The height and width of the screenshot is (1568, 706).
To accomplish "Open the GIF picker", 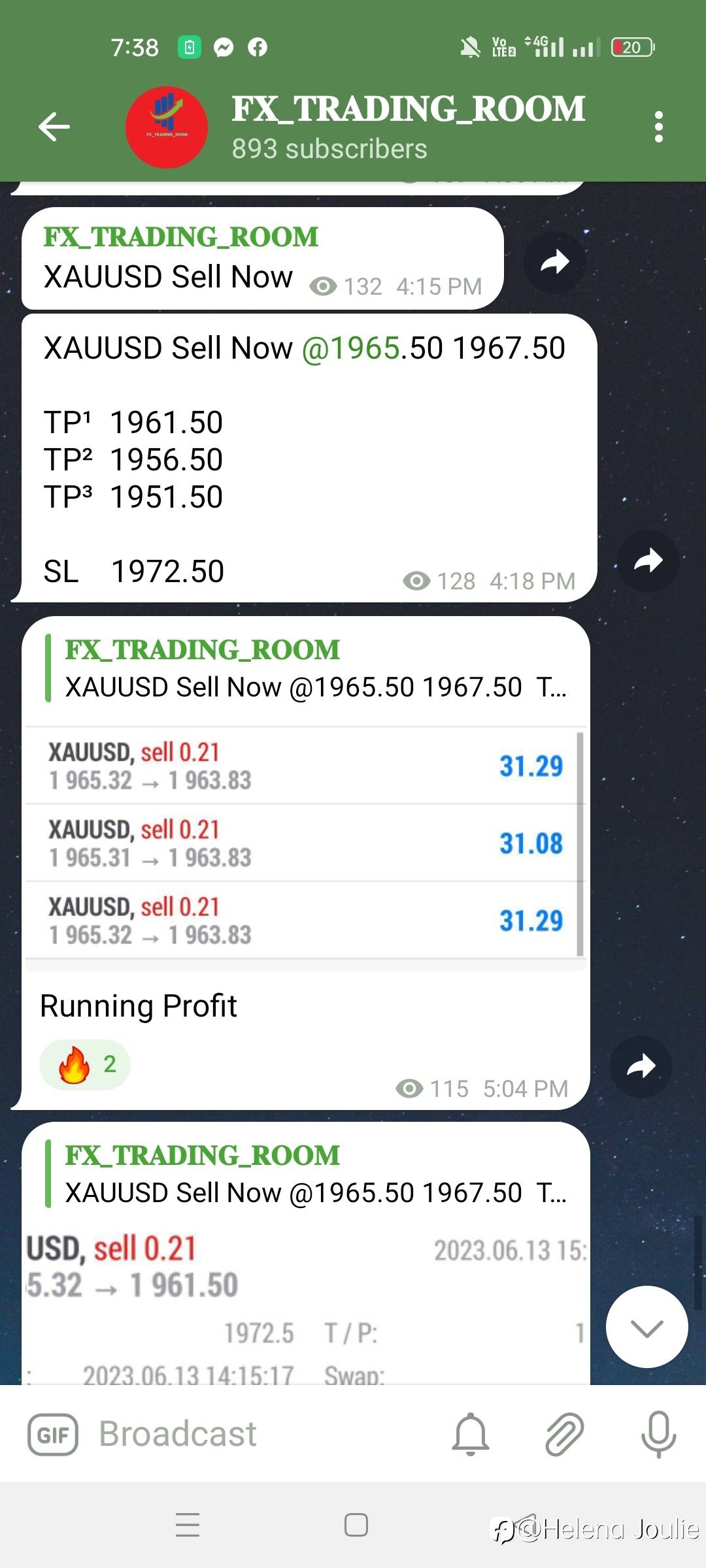I will pyautogui.click(x=53, y=1435).
